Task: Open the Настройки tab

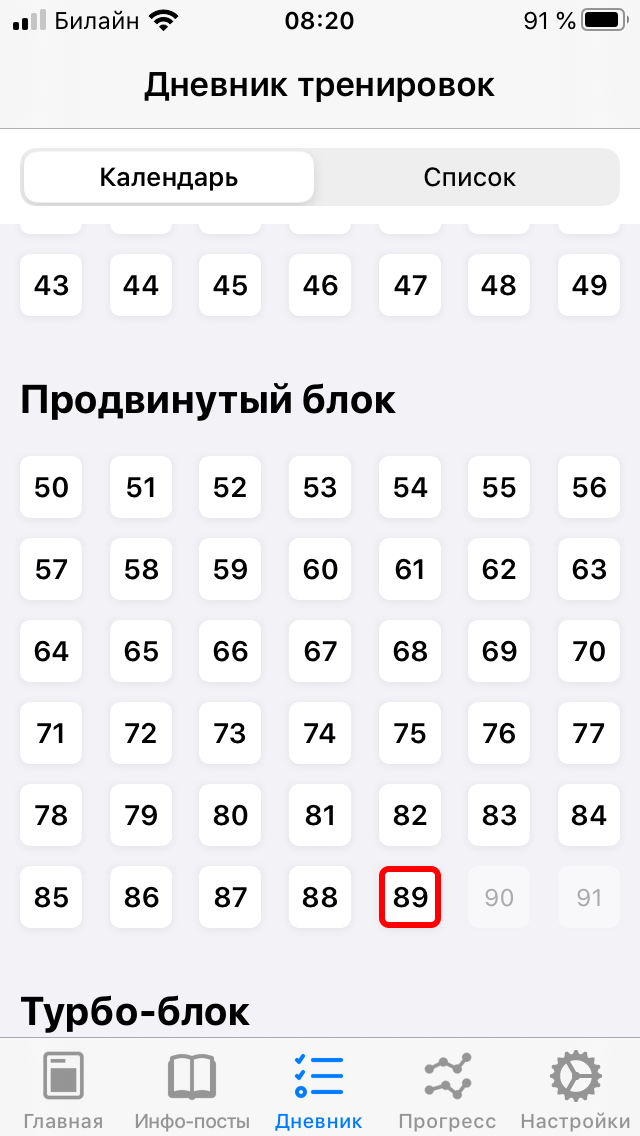Action: point(575,1090)
